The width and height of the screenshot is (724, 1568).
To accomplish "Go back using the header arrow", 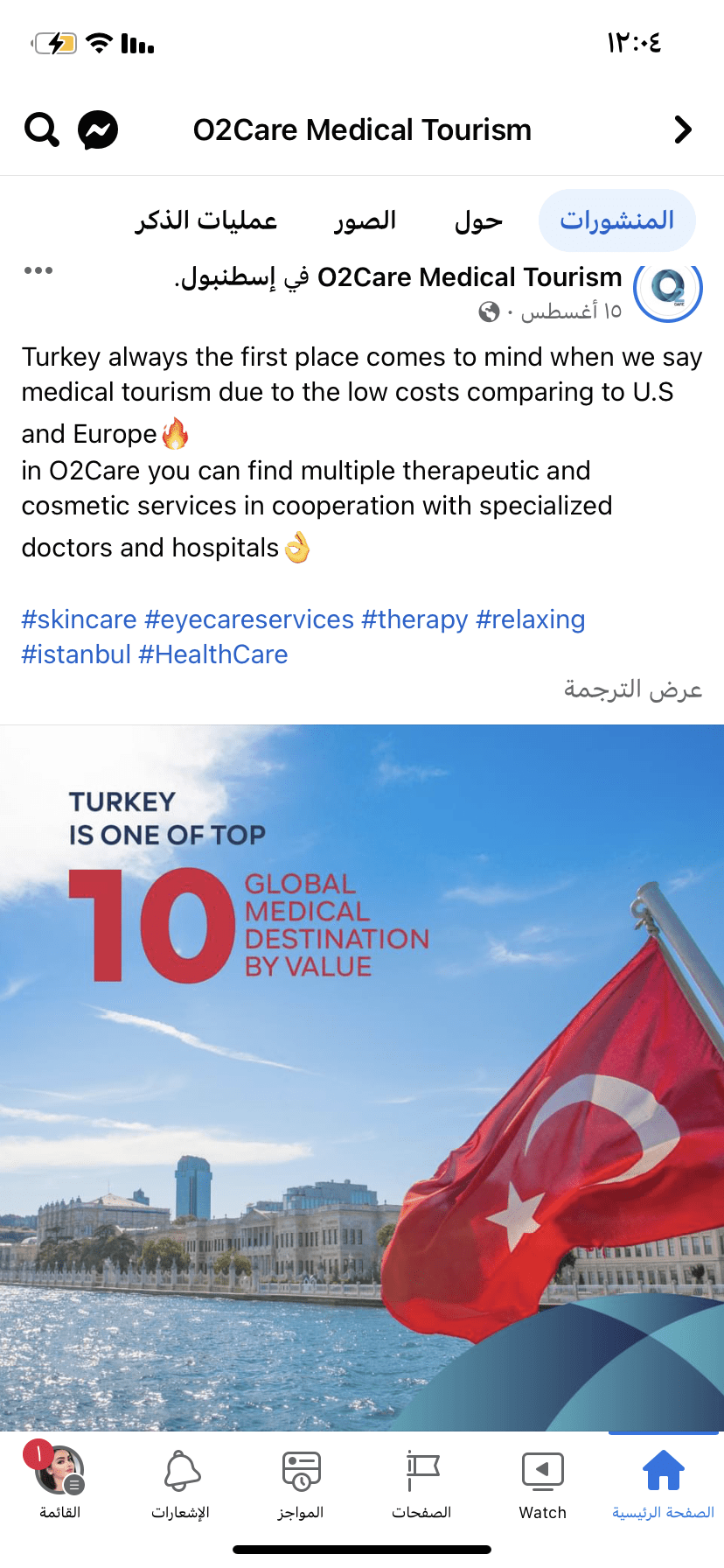I will [683, 129].
